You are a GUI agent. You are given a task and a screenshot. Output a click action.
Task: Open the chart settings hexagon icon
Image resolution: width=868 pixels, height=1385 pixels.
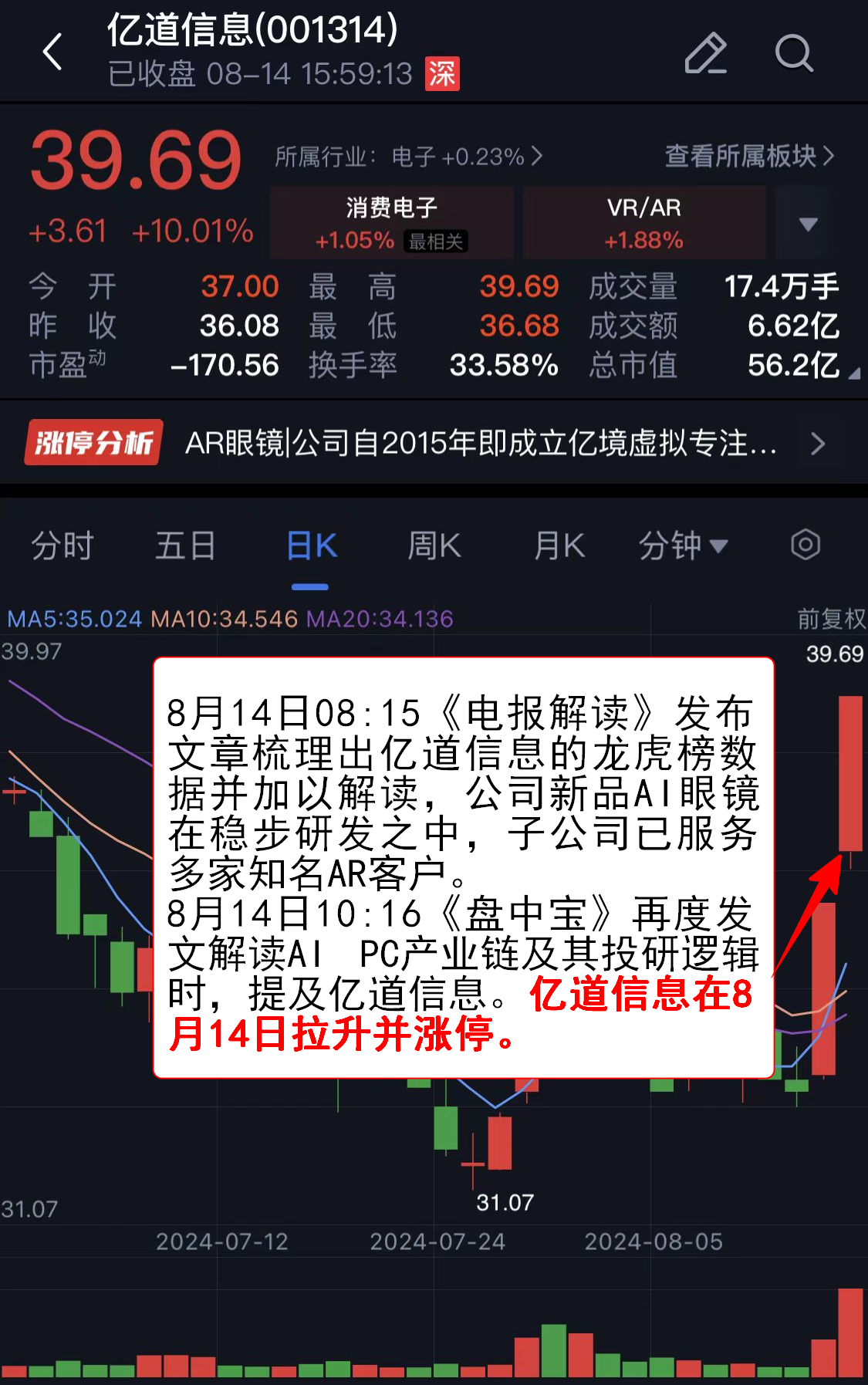(x=806, y=545)
